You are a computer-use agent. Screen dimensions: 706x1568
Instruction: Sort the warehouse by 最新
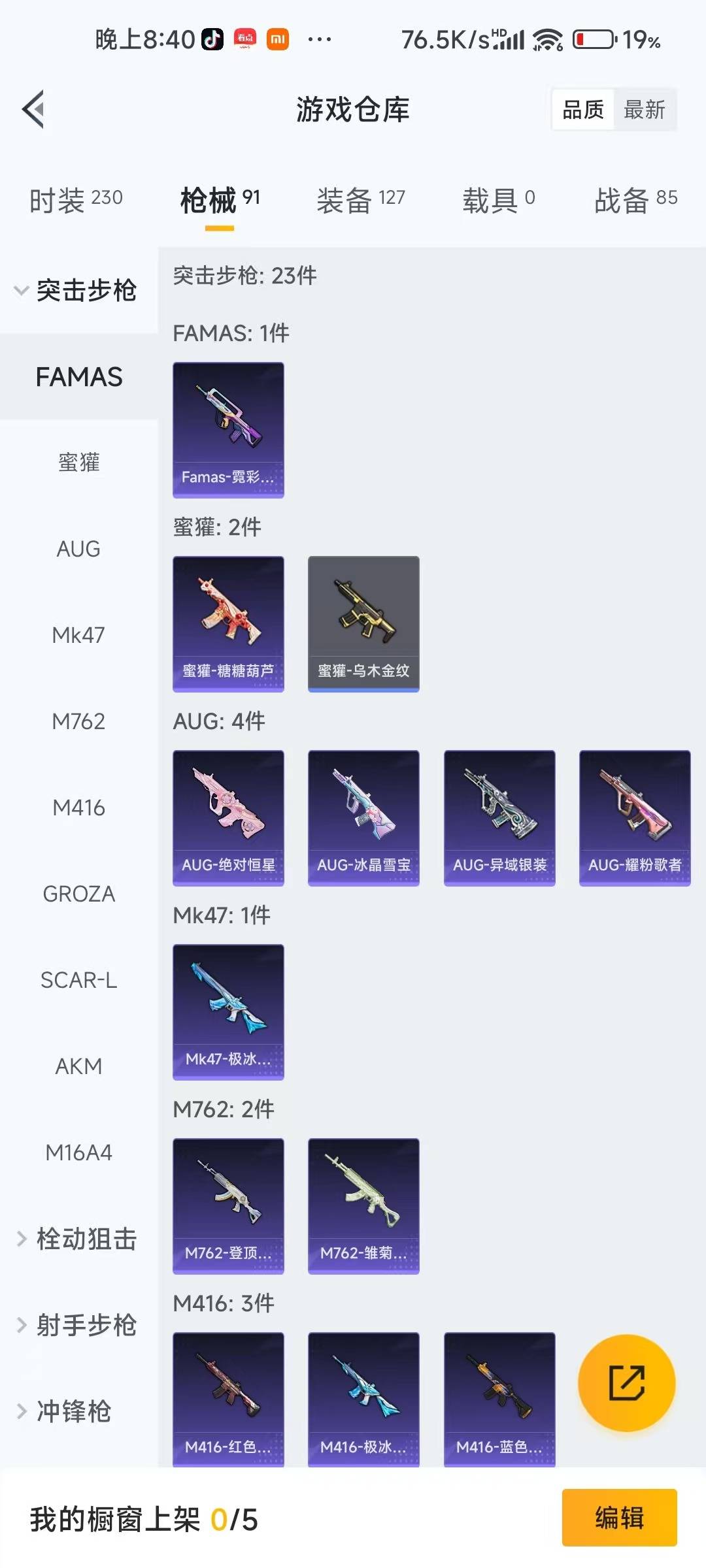(644, 110)
